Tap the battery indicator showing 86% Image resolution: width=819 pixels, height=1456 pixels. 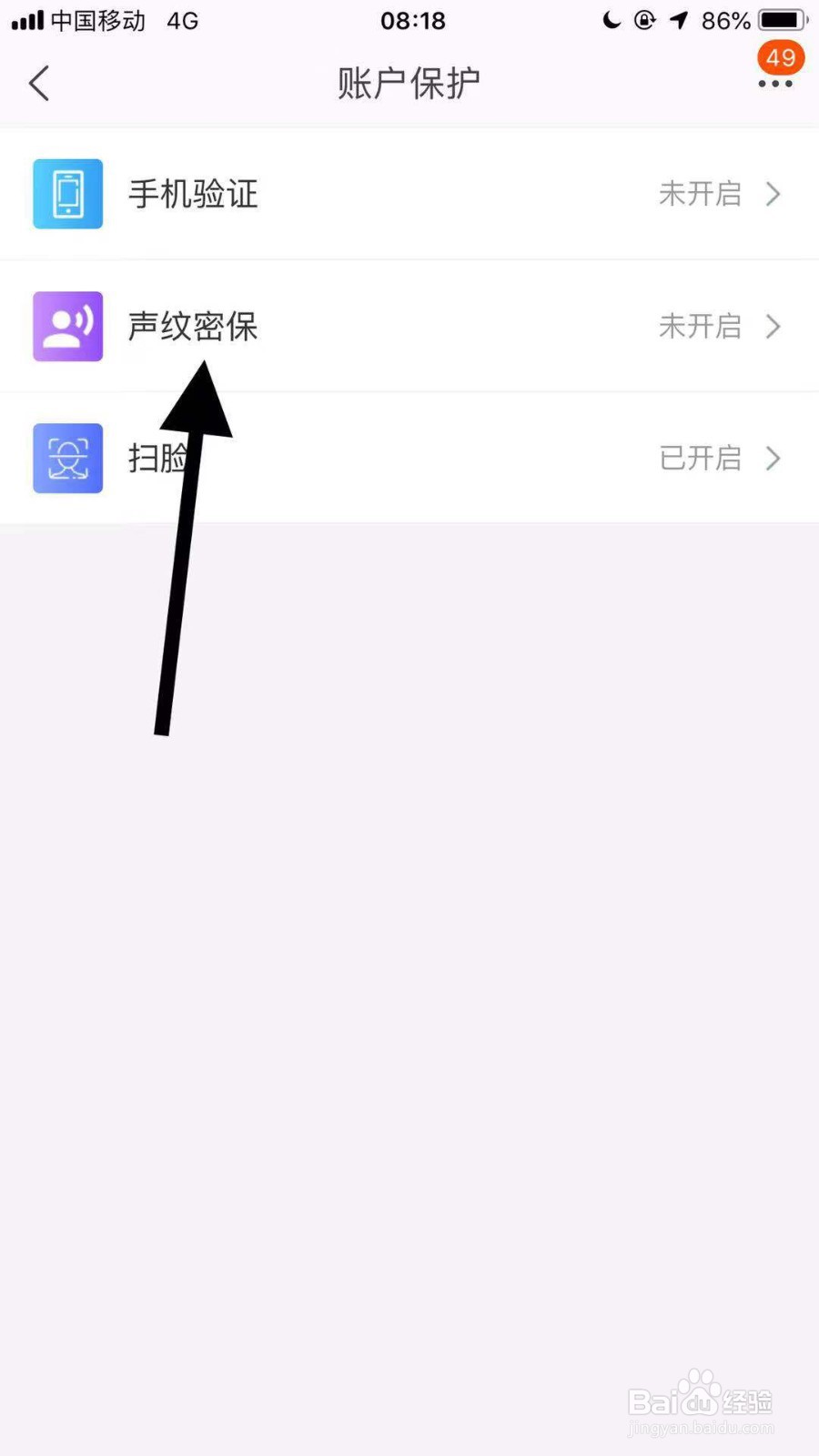[x=778, y=20]
